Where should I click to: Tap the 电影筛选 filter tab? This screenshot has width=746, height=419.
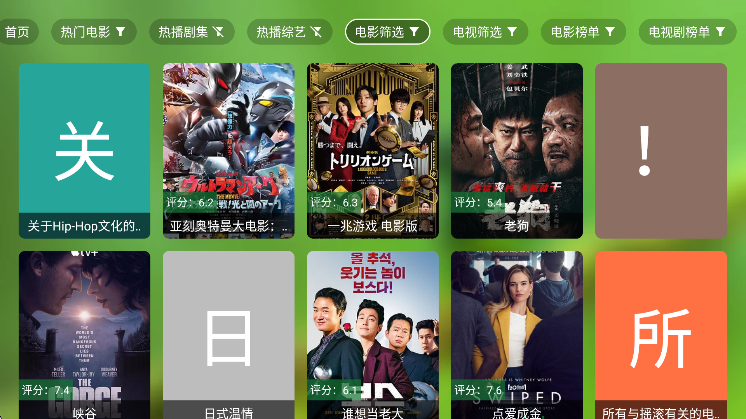(388, 32)
